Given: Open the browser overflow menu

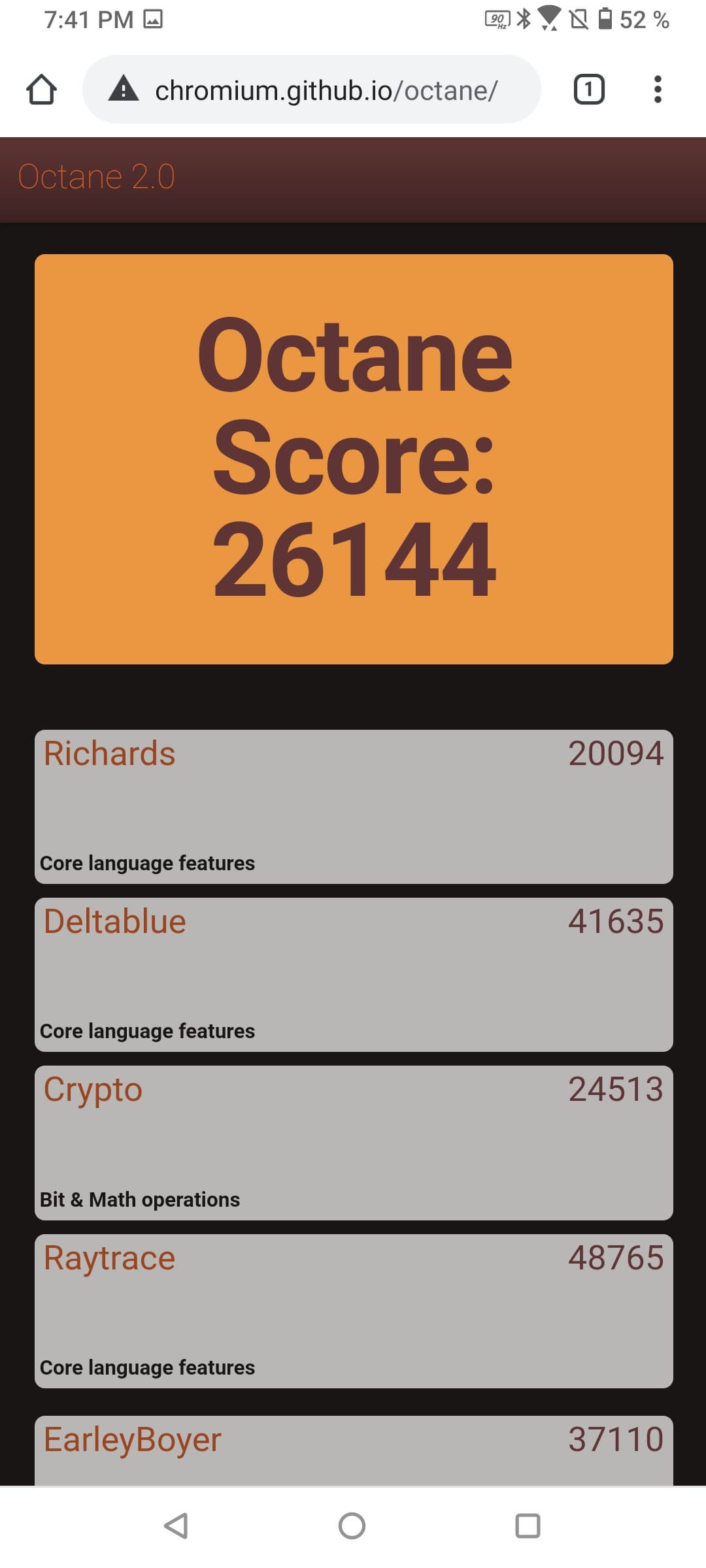Looking at the screenshot, I should tap(658, 90).
